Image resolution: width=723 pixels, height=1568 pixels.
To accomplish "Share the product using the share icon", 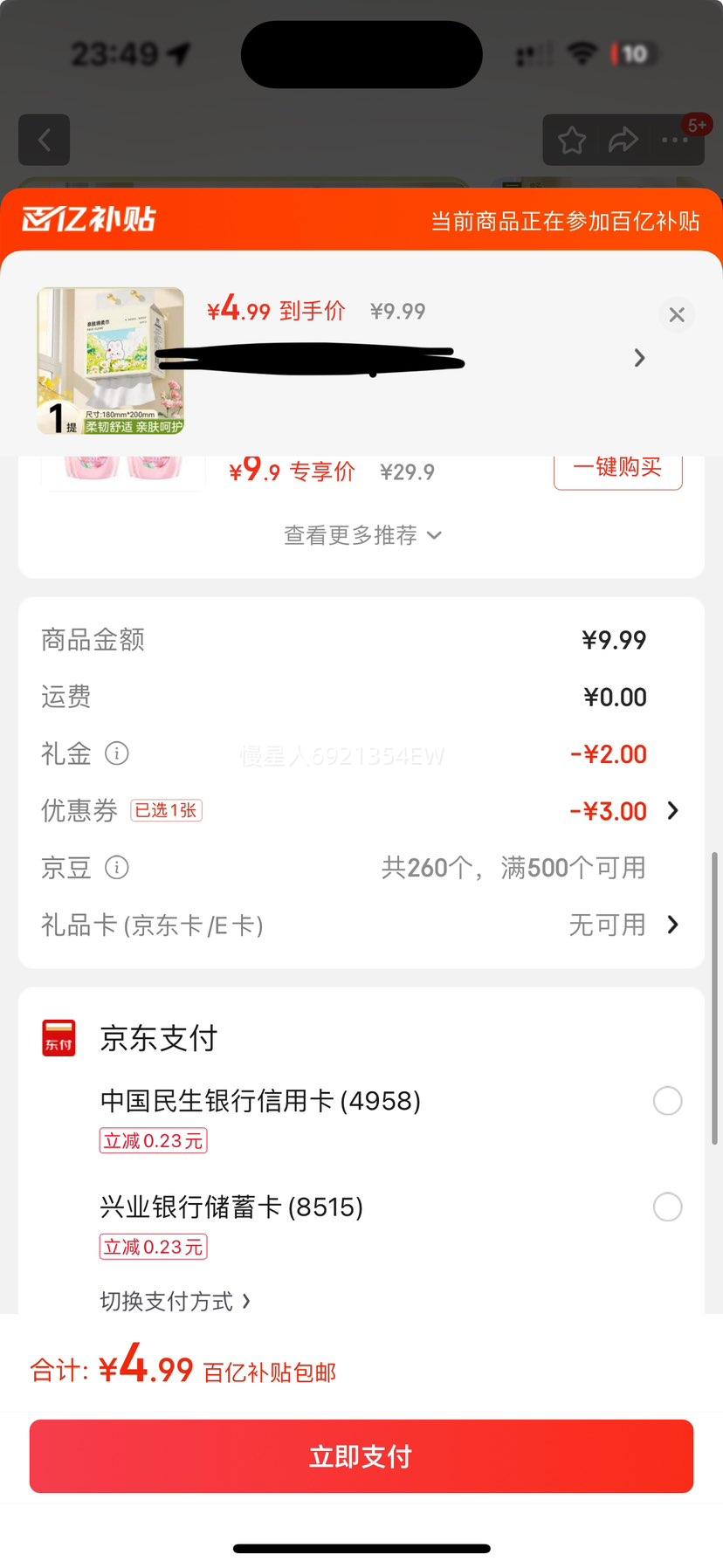I will [x=624, y=140].
